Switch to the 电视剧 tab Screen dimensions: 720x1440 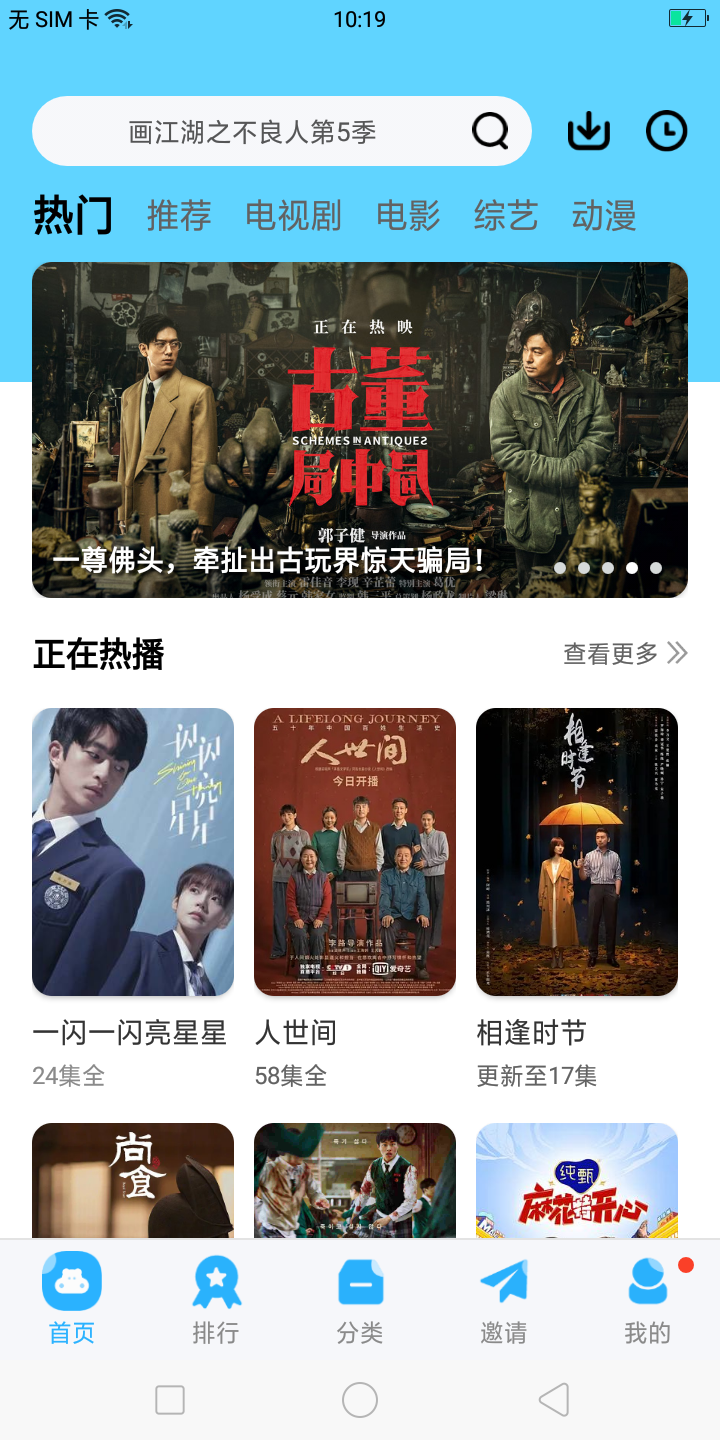[x=293, y=216]
